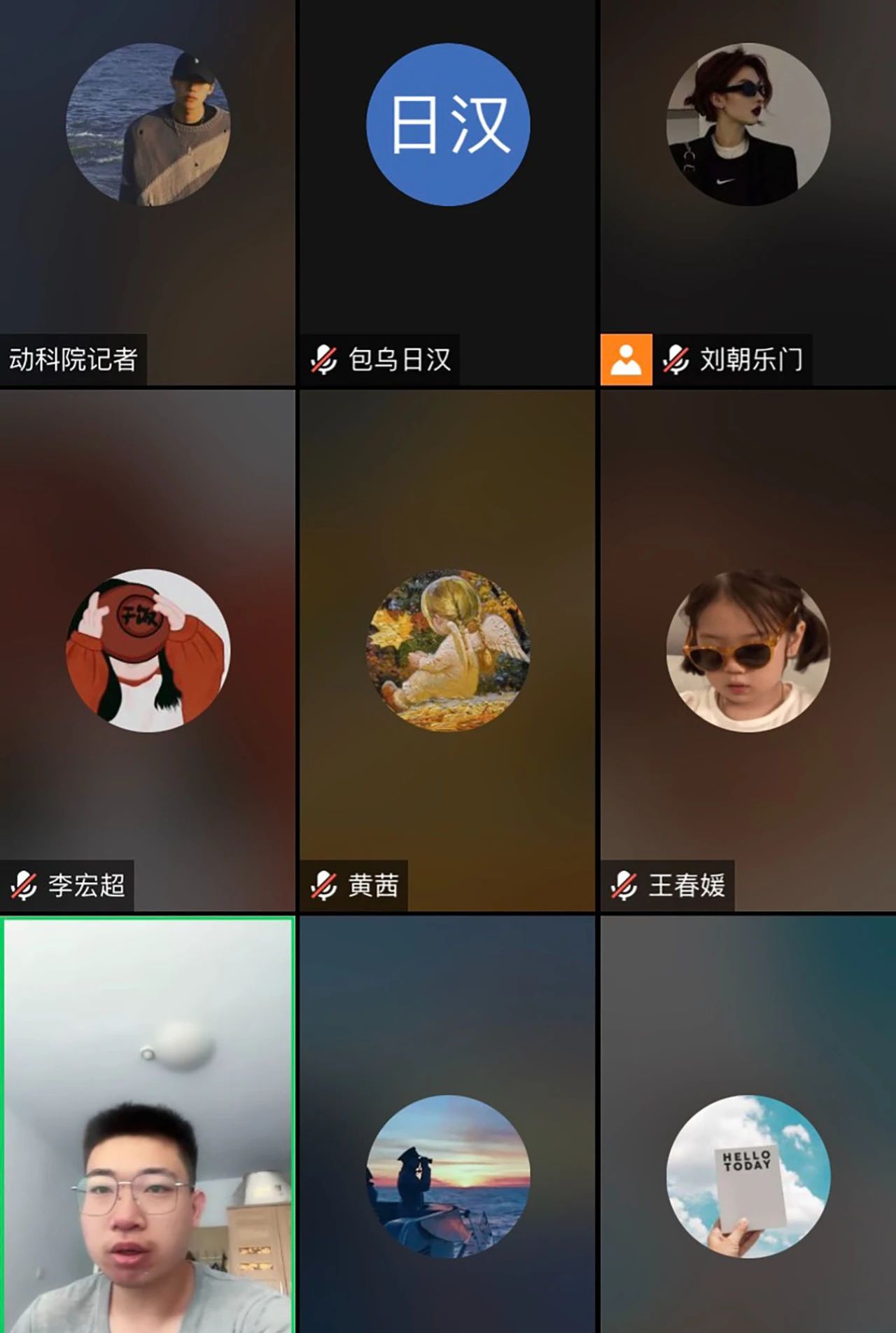Focus on 李宏超's participant tile

click(x=147, y=650)
